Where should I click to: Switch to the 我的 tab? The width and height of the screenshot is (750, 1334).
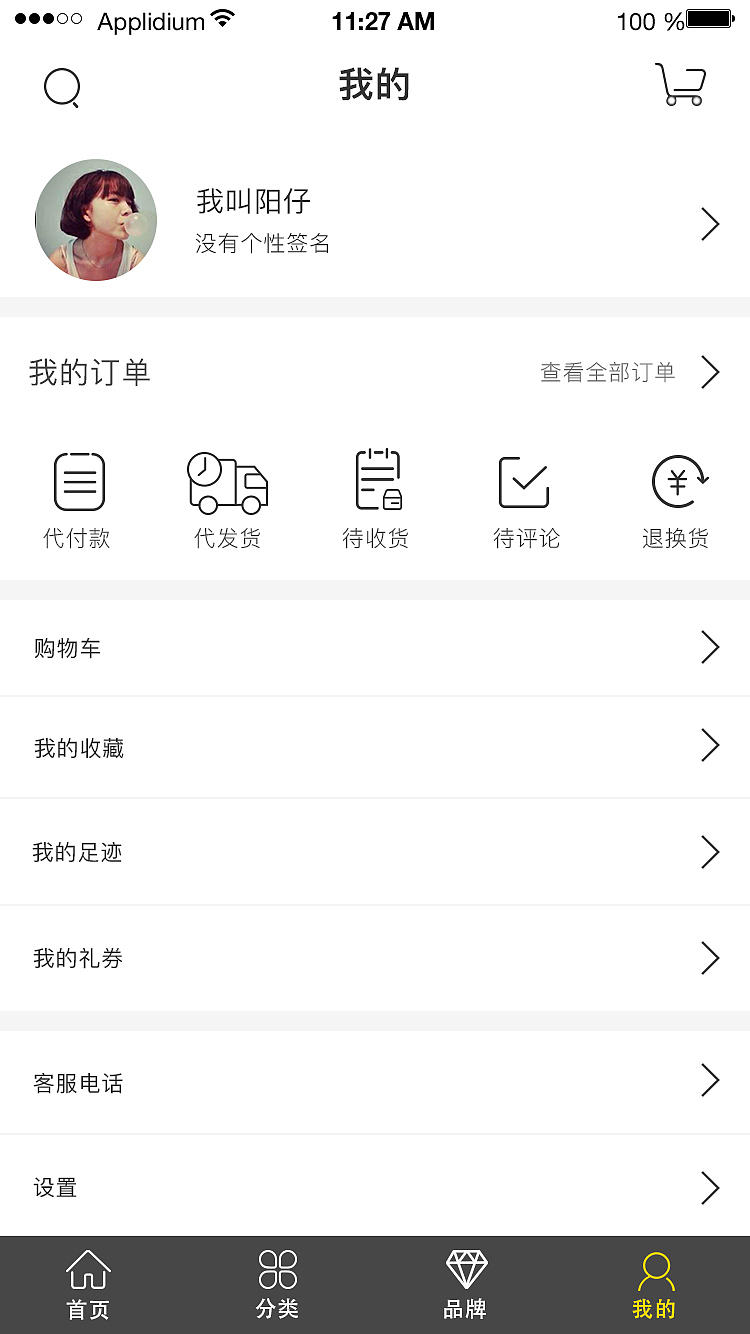coord(655,1285)
